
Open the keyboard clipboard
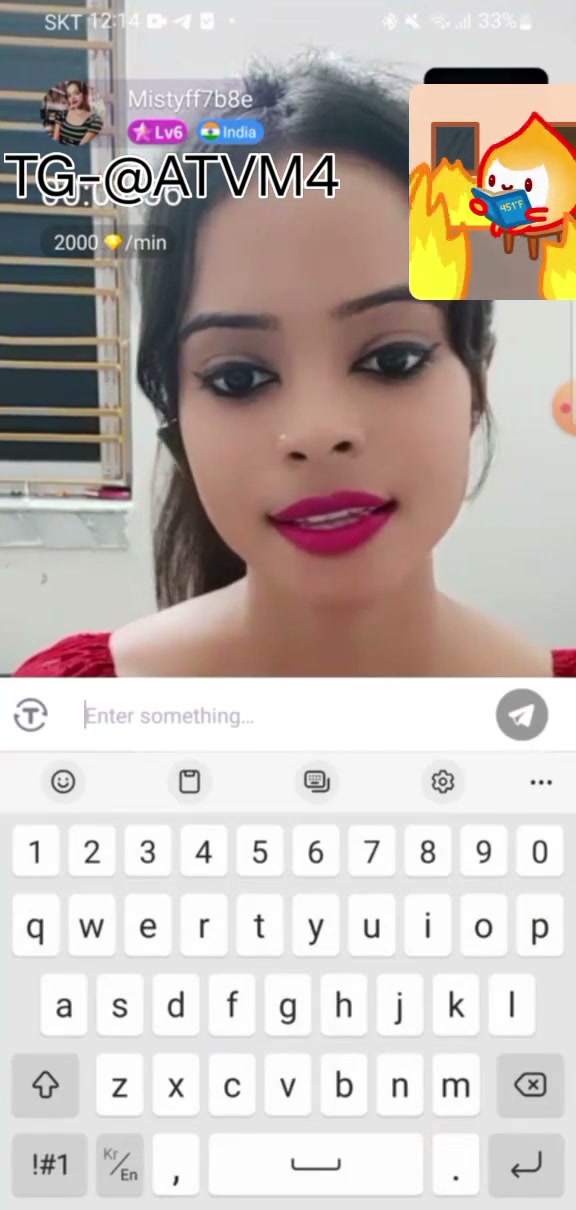tap(189, 782)
